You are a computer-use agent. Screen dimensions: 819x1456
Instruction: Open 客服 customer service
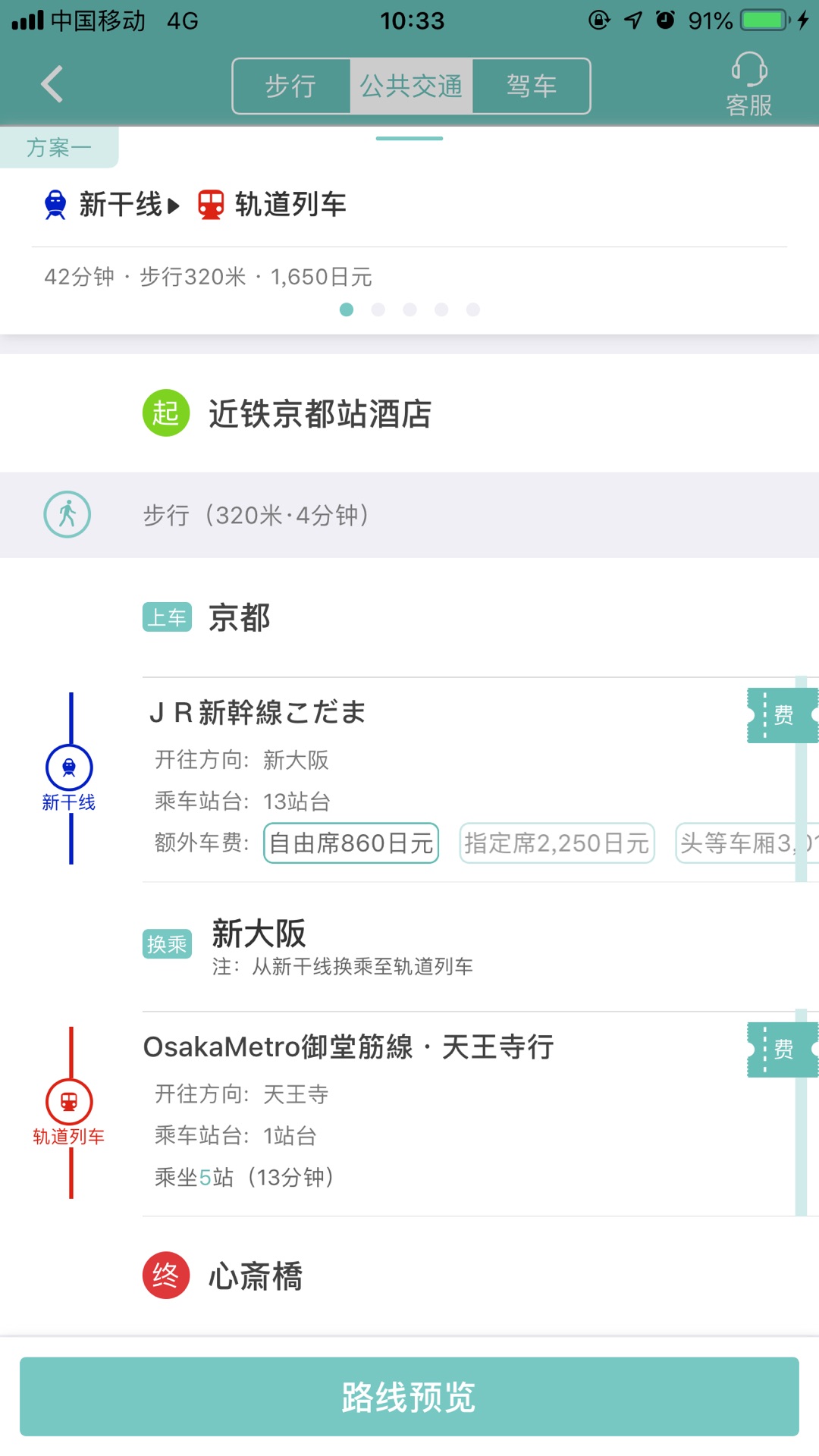click(748, 85)
